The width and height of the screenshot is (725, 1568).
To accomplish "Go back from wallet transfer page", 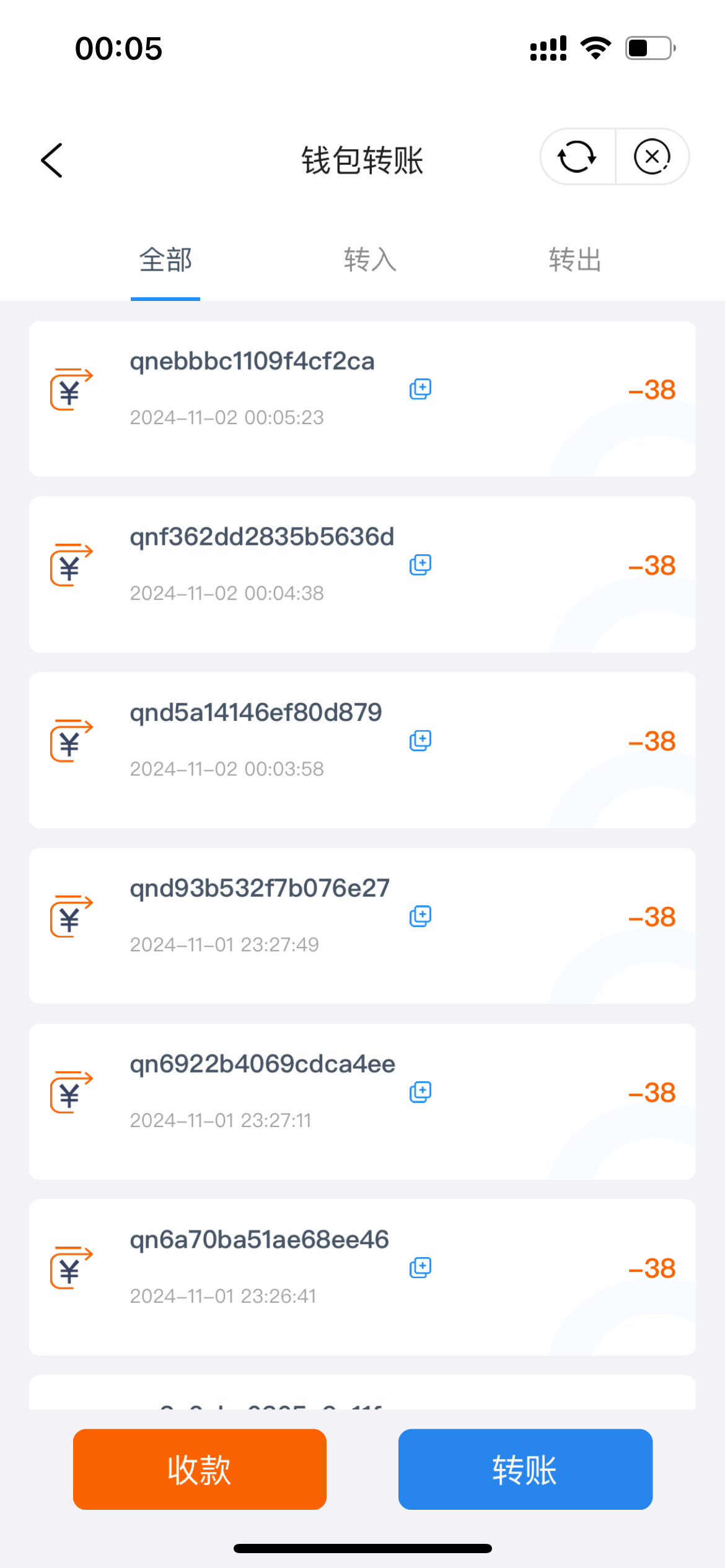I will pos(52,160).
